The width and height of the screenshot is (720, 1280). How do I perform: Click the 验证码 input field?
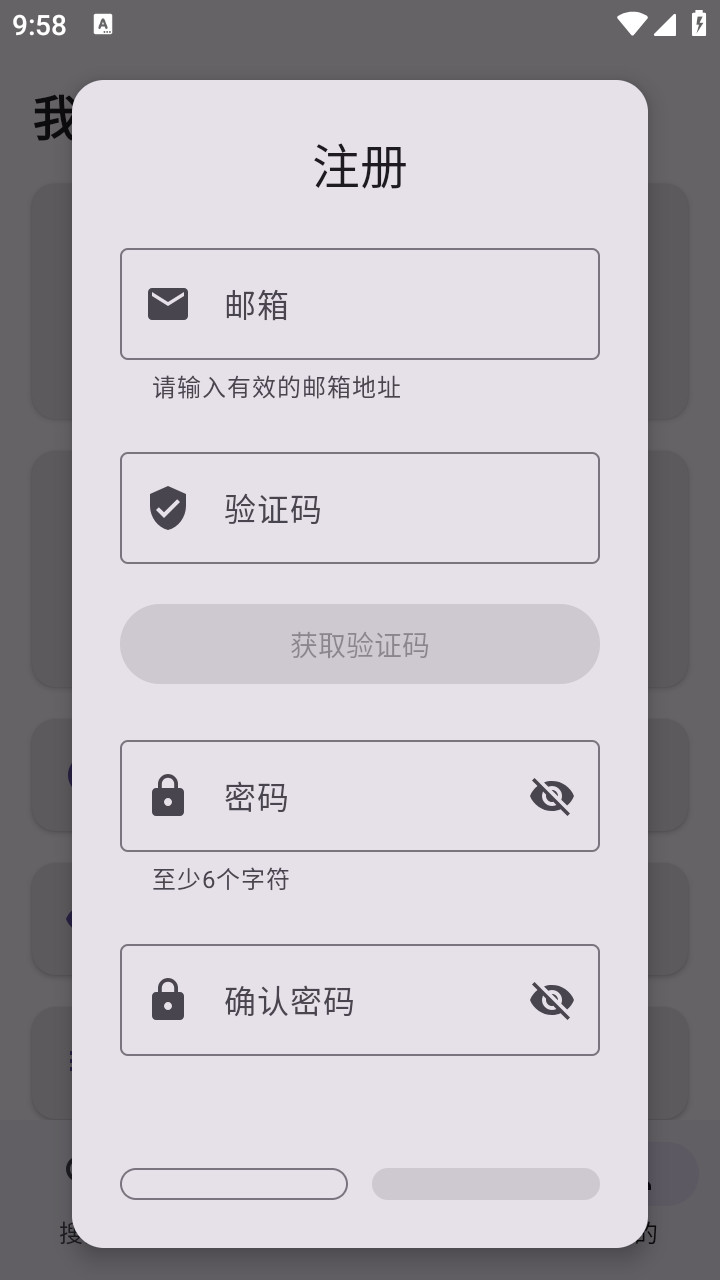[x=360, y=507]
